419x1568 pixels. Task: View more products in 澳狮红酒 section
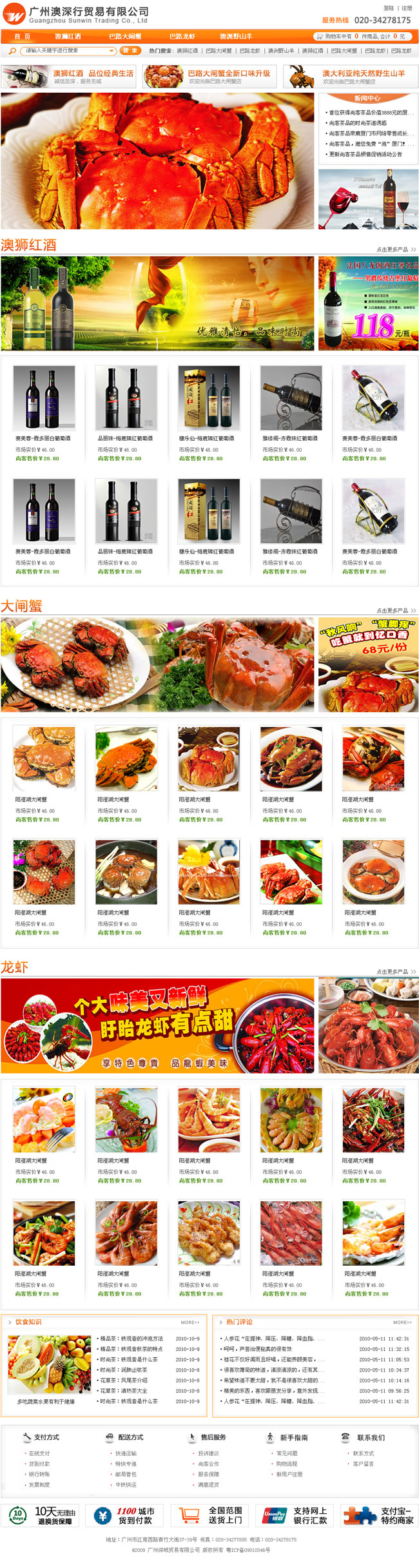point(396,249)
